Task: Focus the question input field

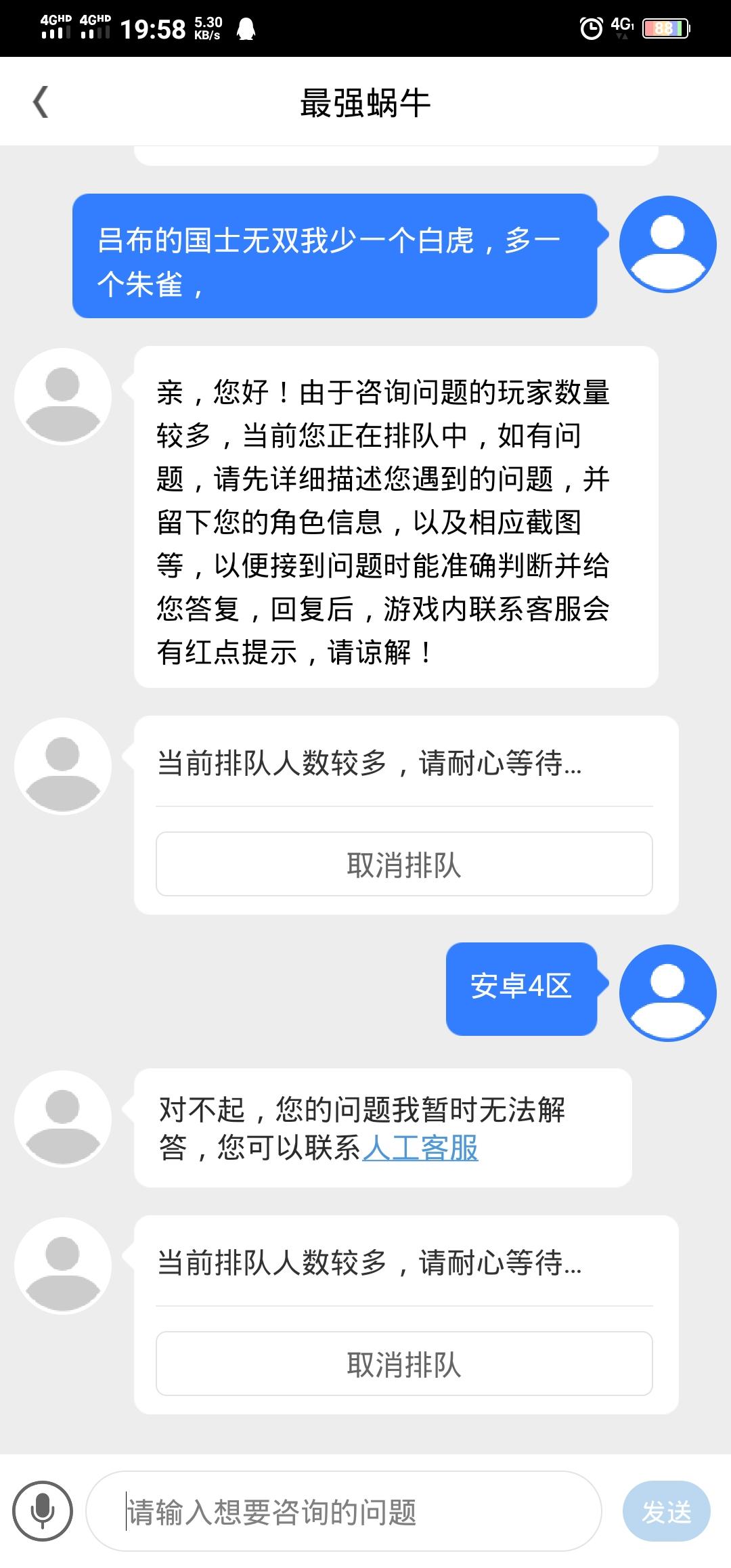Action: (344, 1510)
